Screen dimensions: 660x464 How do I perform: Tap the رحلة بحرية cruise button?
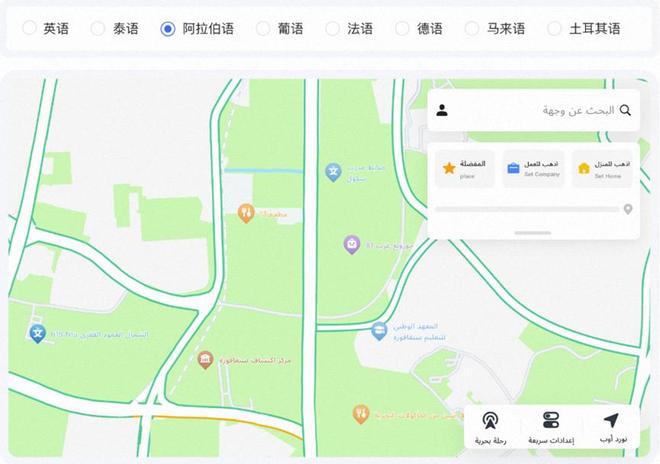[x=491, y=427]
